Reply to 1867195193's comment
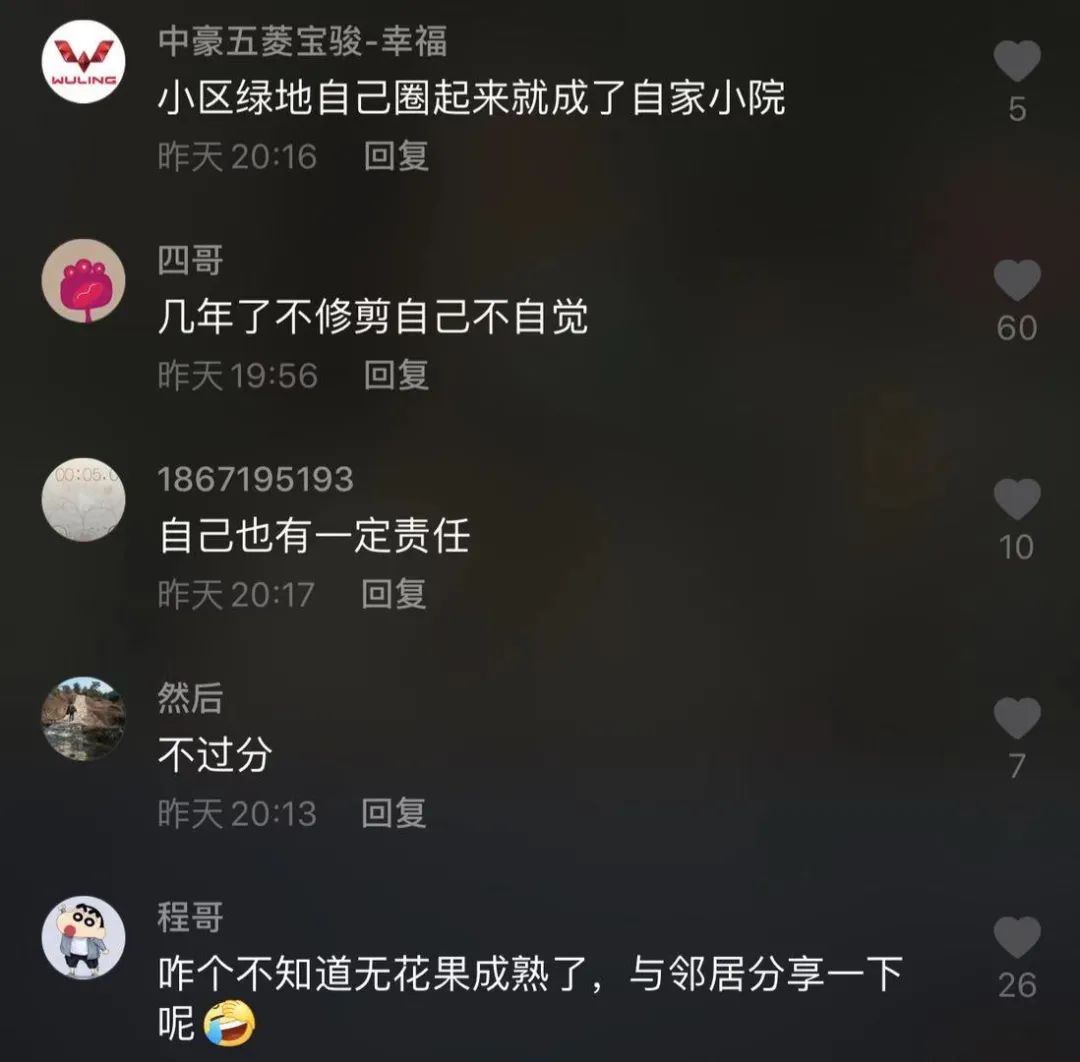 (x=394, y=594)
